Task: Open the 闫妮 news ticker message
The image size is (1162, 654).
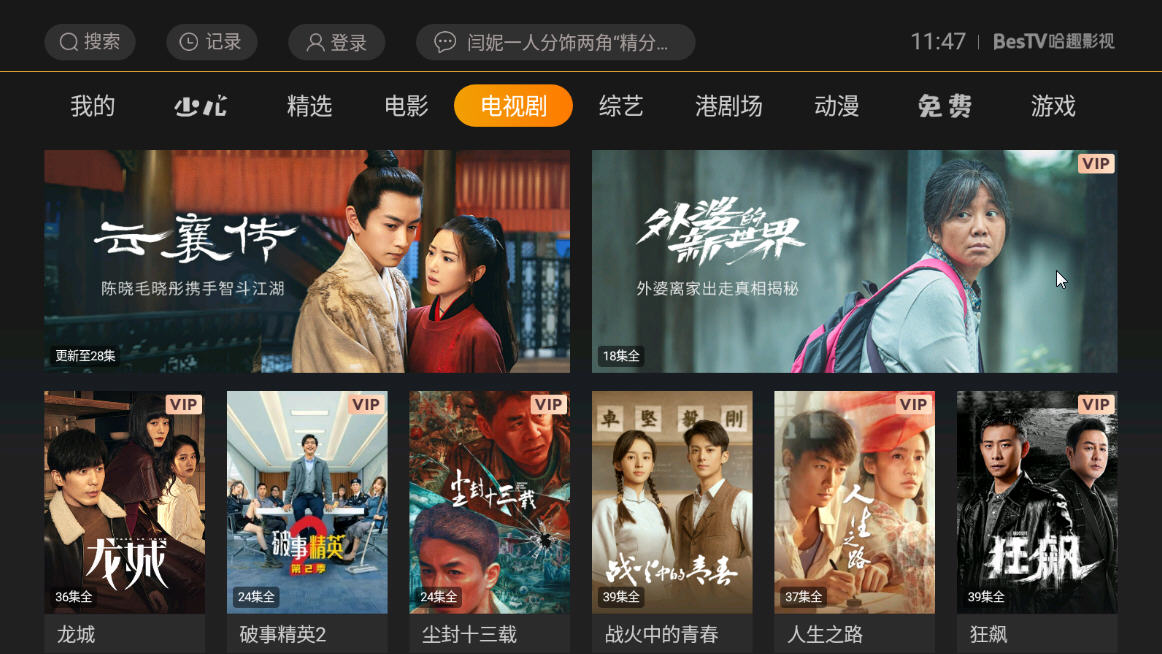Action: [x=555, y=42]
